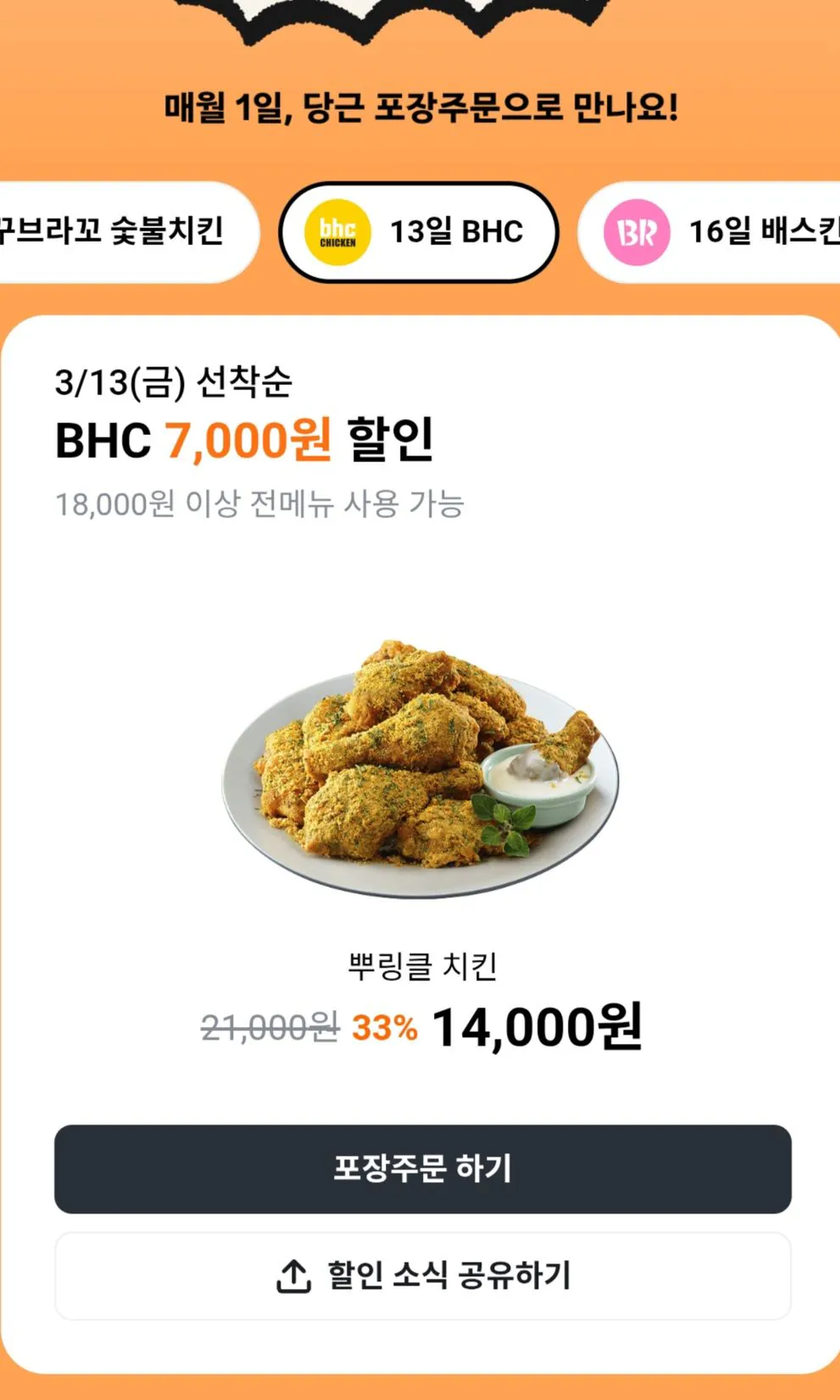Open the 꾸브라꼬 숯불치킨 tab
Viewport: 840px width, 1400px height.
pos(110,231)
